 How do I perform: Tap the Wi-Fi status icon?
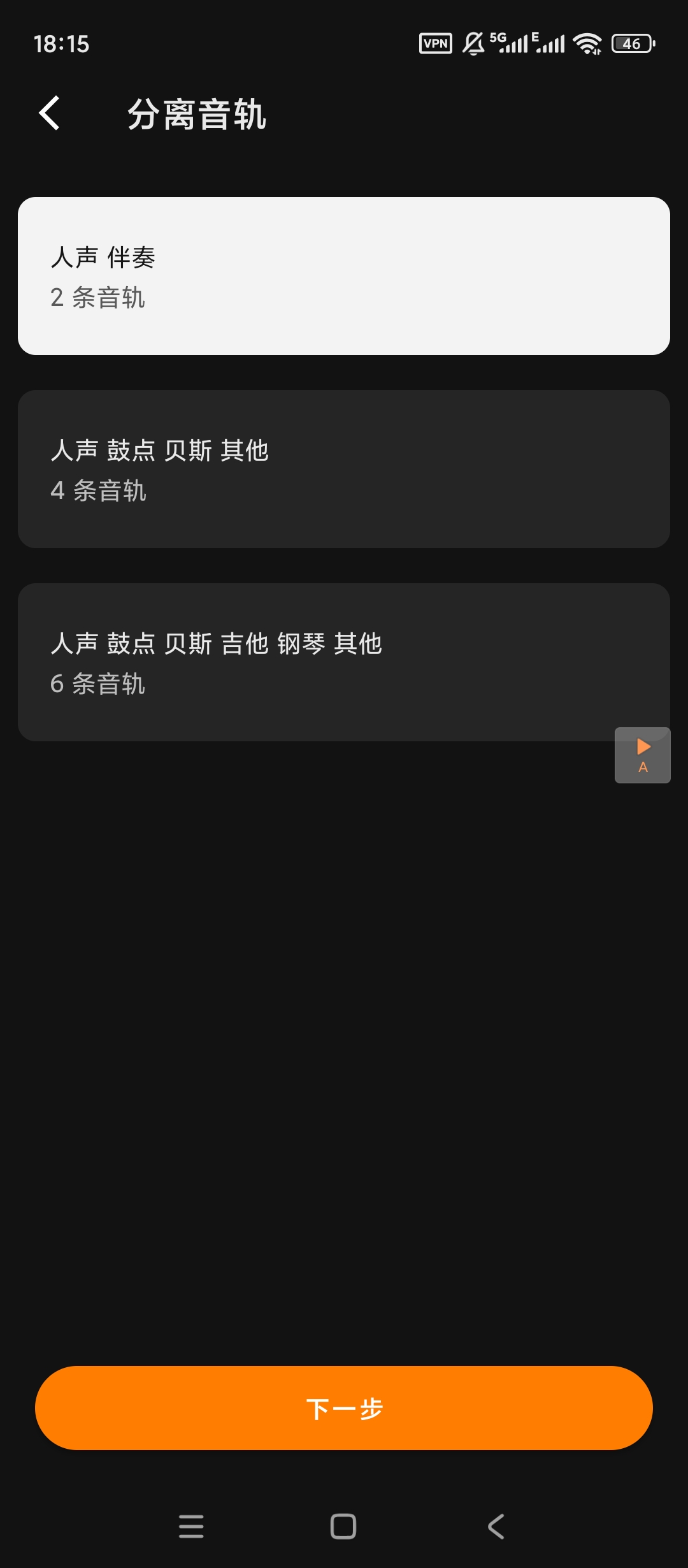[587, 42]
